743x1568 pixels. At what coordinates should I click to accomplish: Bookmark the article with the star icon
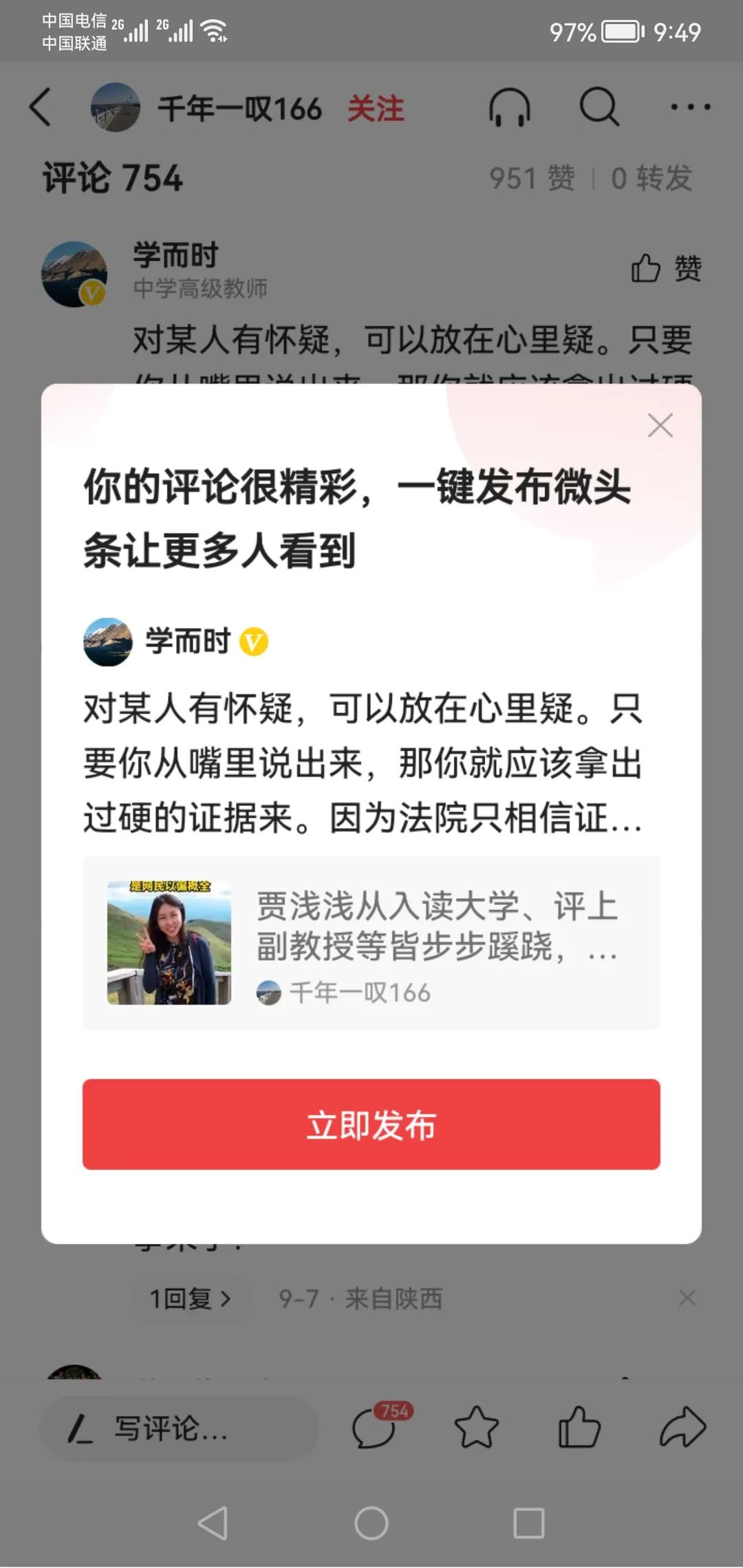click(476, 1427)
